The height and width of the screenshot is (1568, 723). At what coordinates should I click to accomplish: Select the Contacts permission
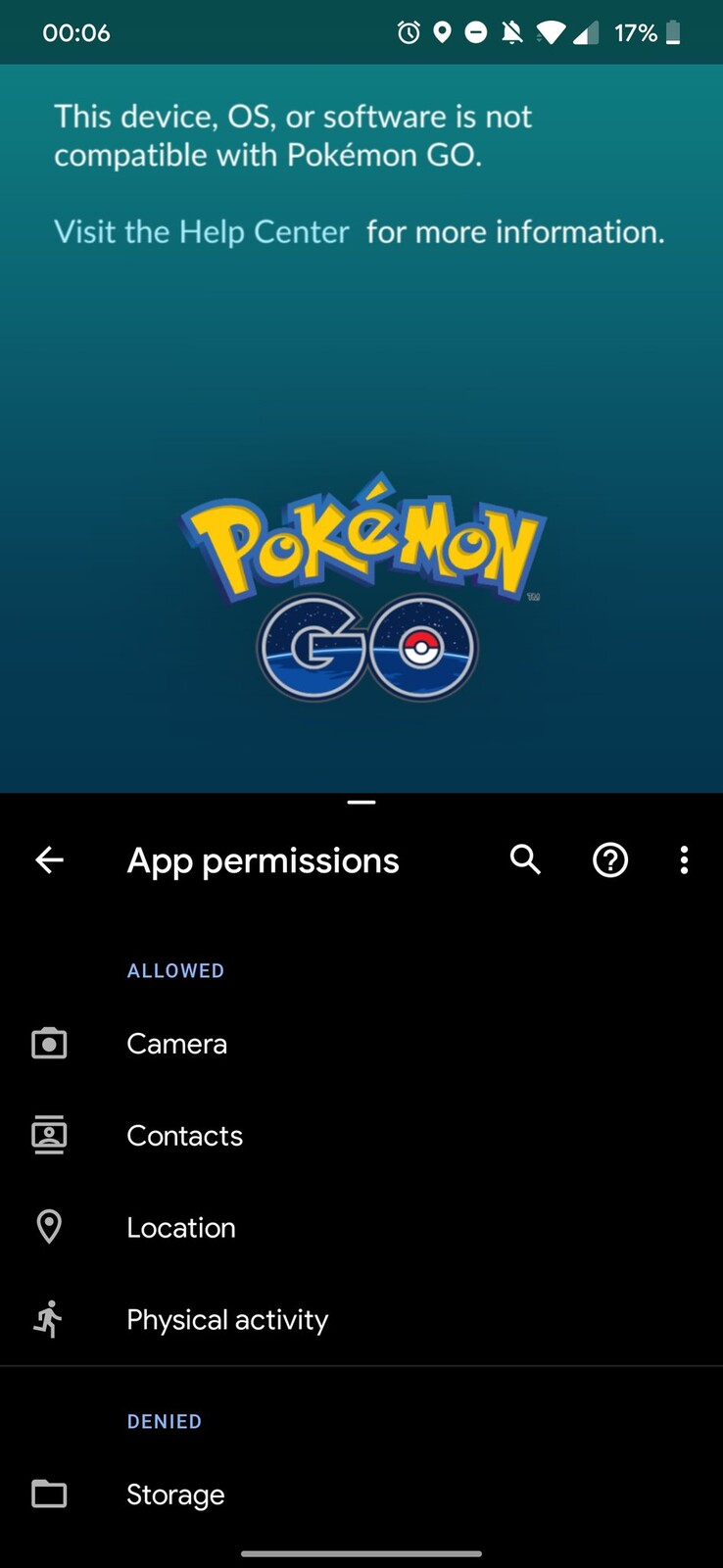pyautogui.click(x=361, y=1136)
